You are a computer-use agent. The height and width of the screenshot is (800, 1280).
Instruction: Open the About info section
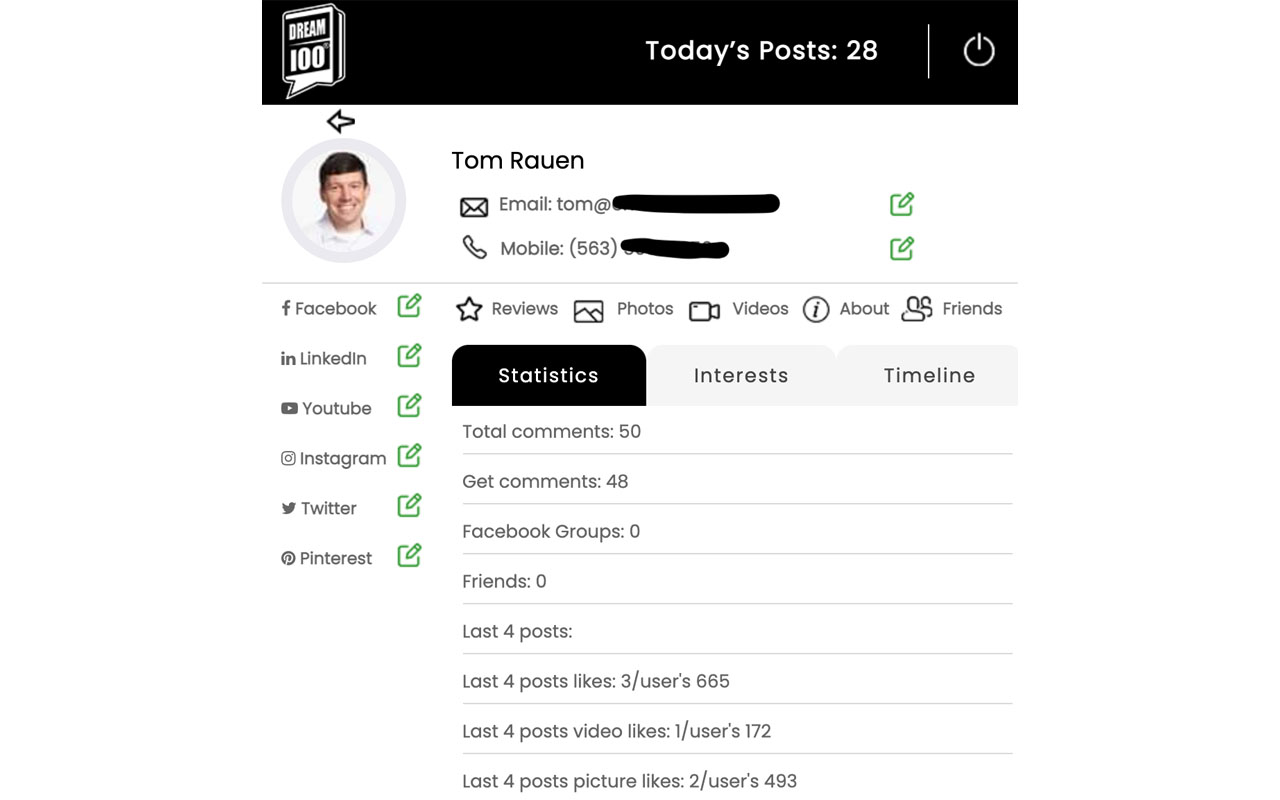pyautogui.click(x=846, y=309)
